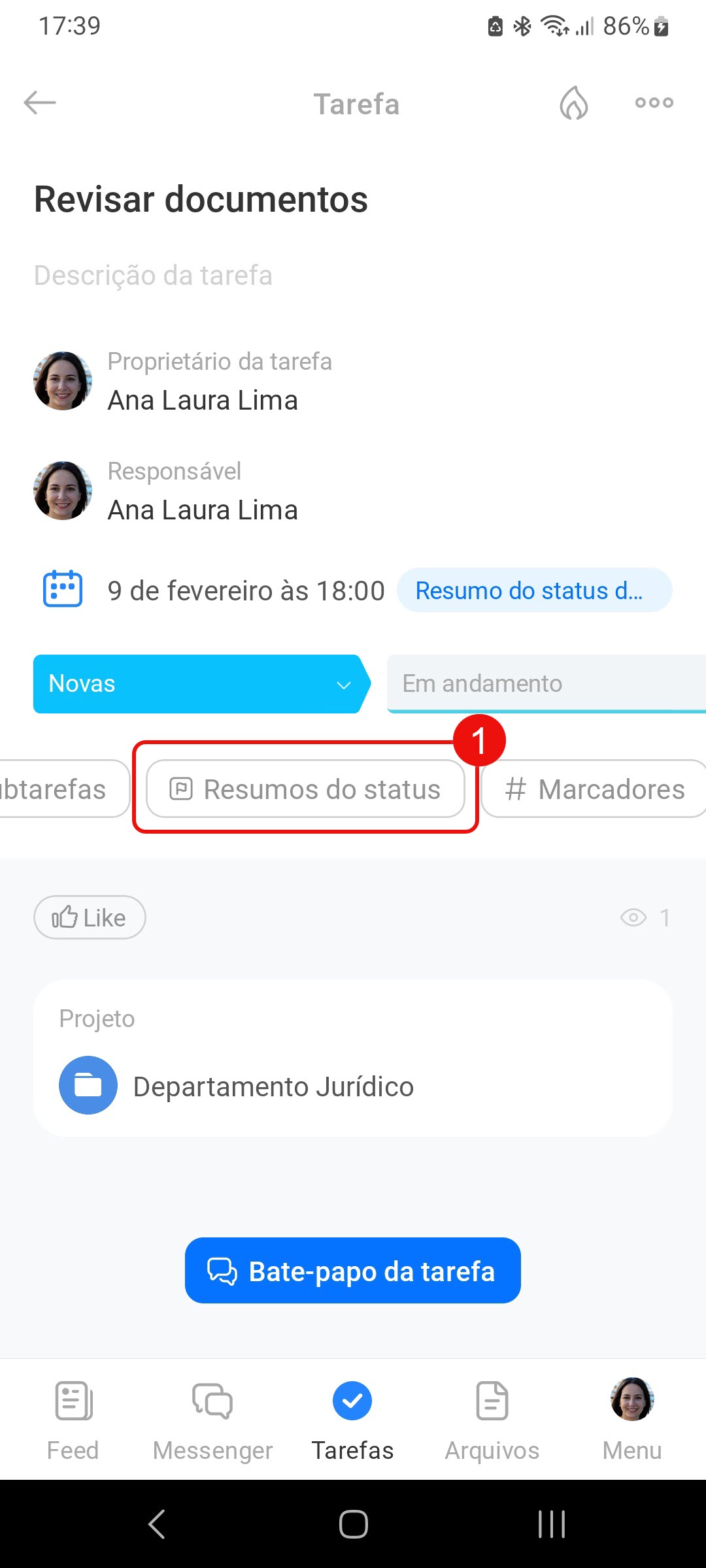706x1568 pixels.
Task: Open the Subtarefas chip
Action: tap(59, 789)
